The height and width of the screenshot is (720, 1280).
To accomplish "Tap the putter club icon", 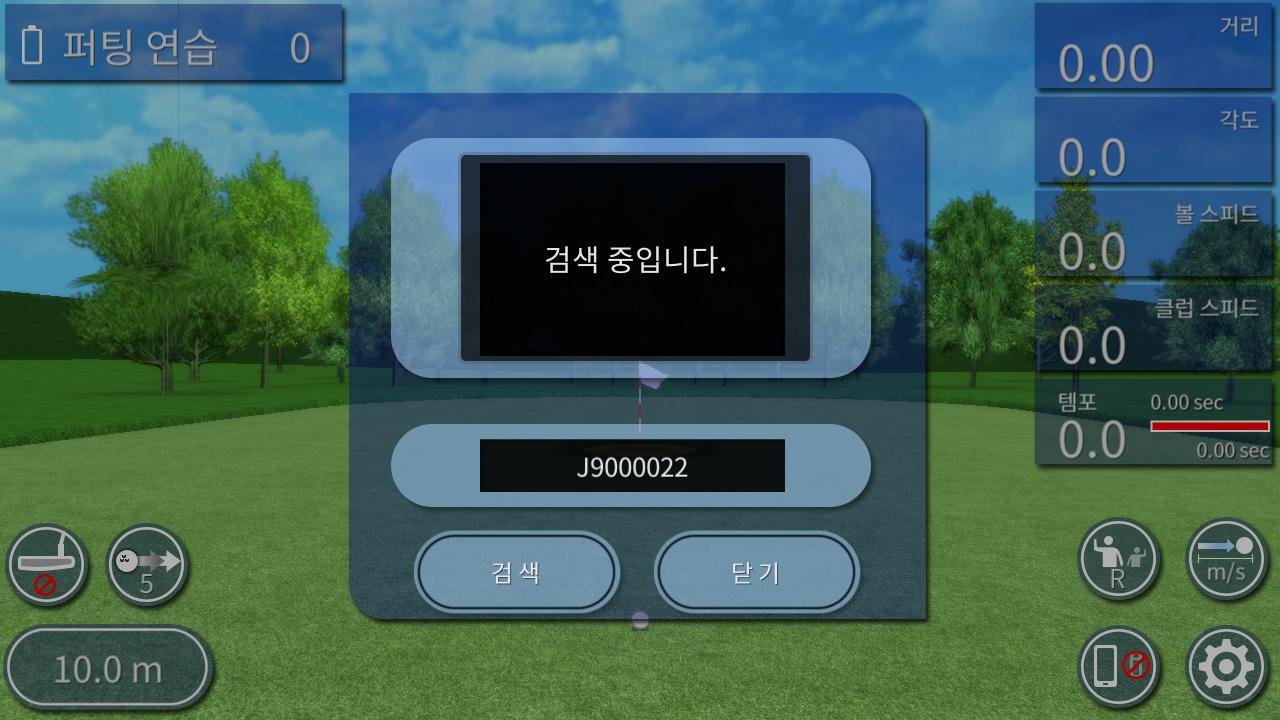I will 46,565.
